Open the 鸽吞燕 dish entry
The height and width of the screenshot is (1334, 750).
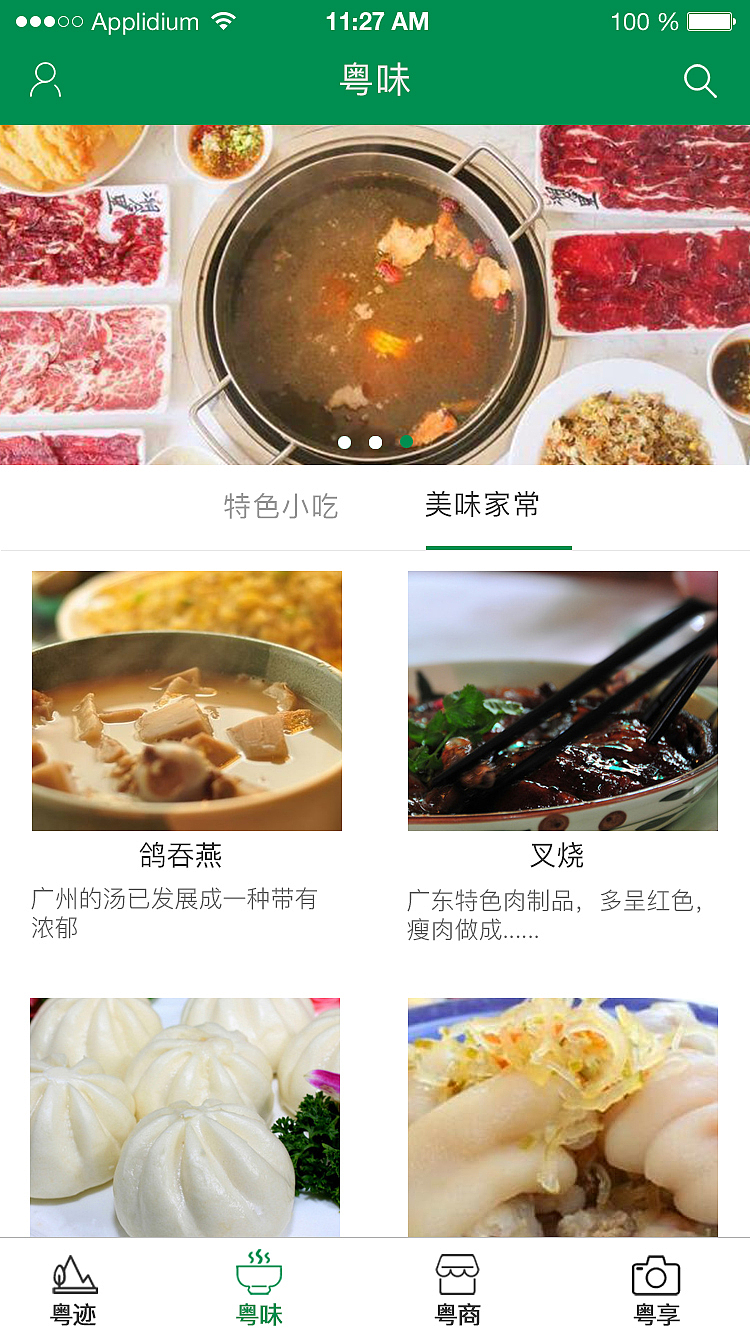coord(186,855)
